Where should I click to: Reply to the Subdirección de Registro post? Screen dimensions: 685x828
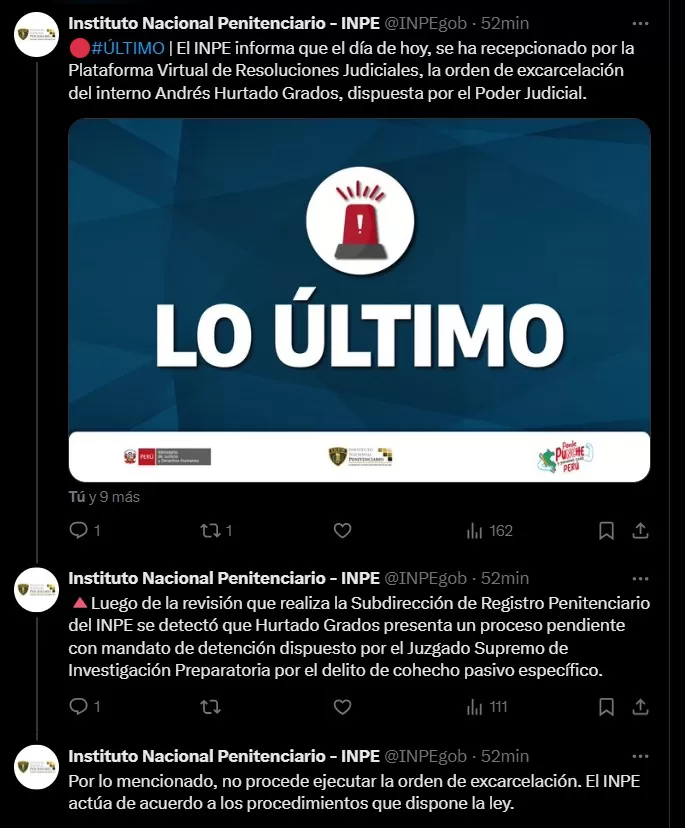click(79, 707)
